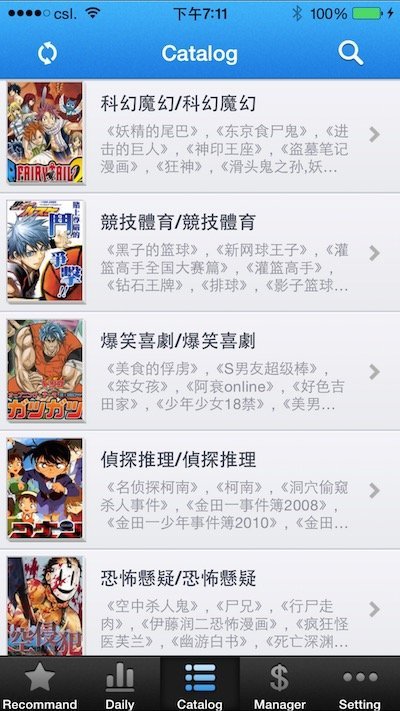Go to the Manager tab
400x711 pixels.
coord(280,684)
